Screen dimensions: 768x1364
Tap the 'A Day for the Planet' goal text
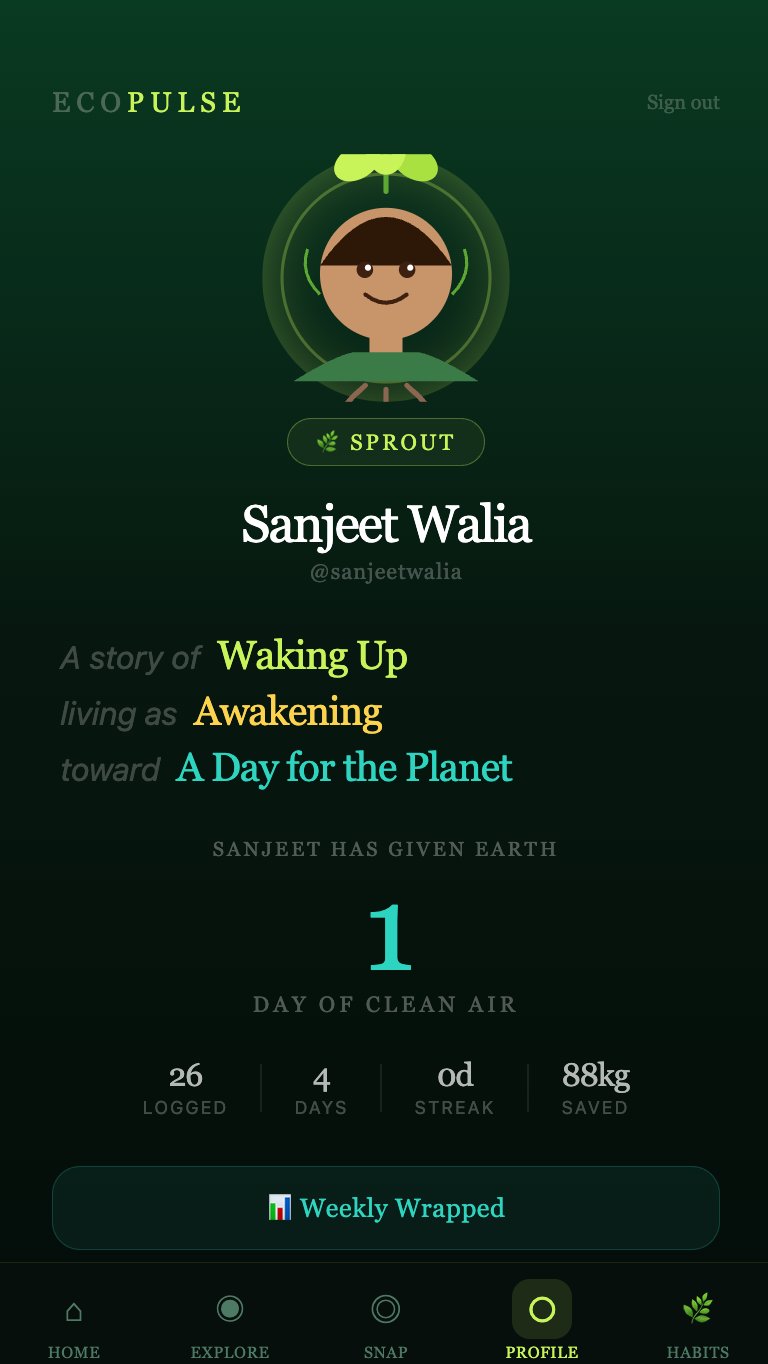click(x=343, y=769)
